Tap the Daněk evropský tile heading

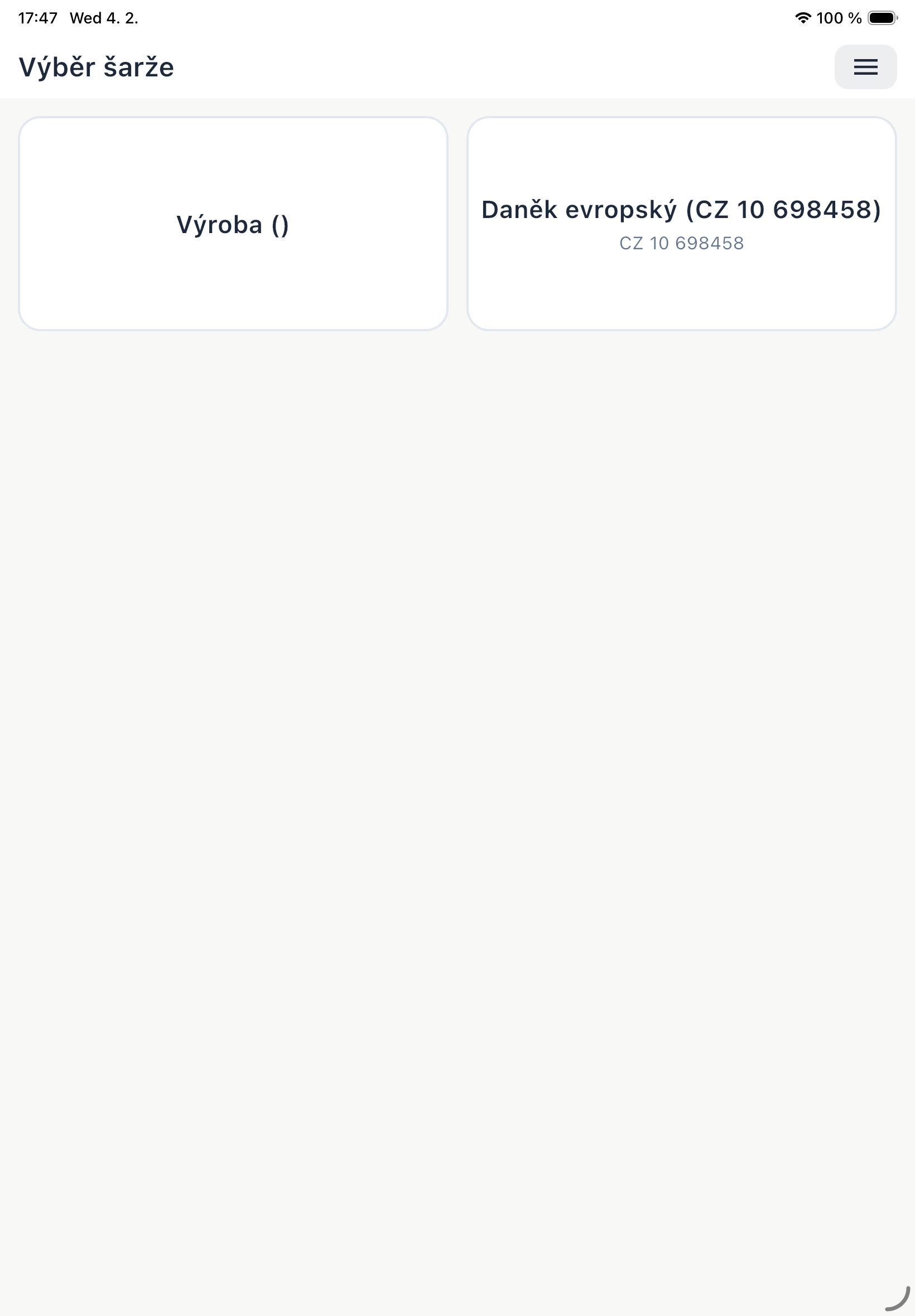coord(681,210)
